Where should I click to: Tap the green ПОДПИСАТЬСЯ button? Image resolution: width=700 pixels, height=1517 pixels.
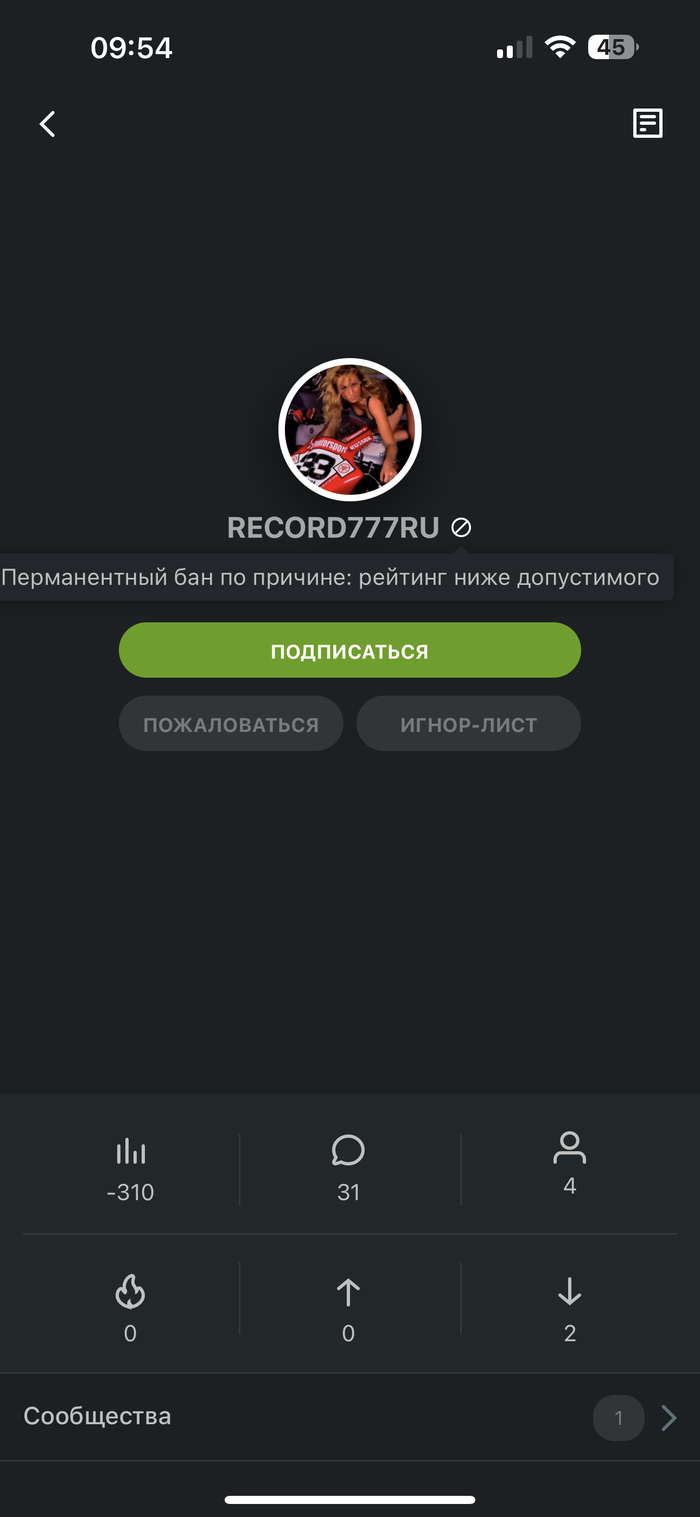point(349,651)
